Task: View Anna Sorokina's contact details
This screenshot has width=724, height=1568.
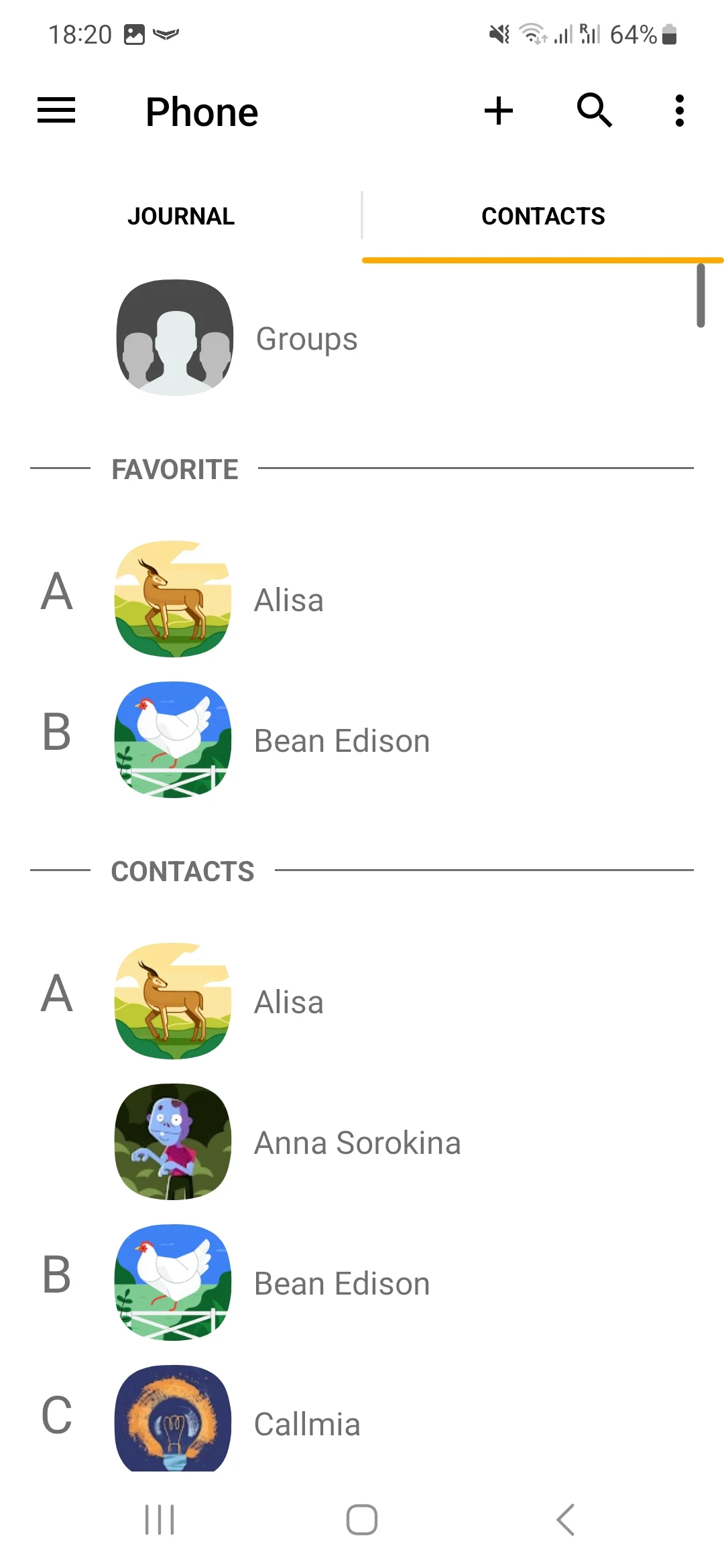Action: [x=357, y=1142]
